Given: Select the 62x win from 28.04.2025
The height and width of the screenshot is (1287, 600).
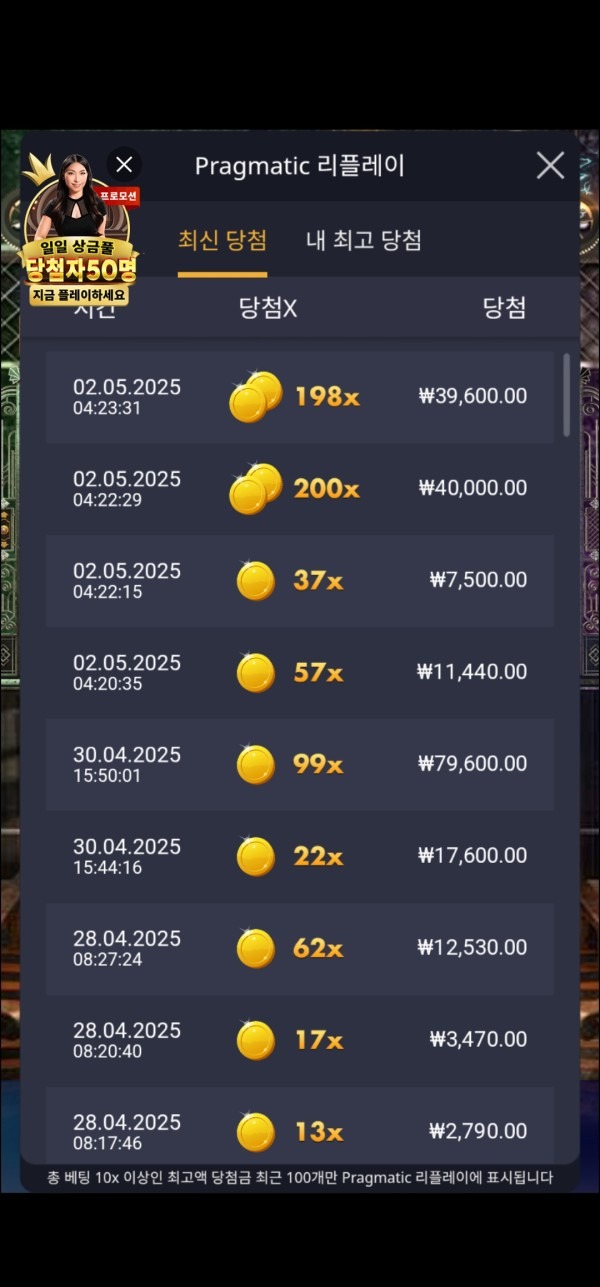Looking at the screenshot, I should [300, 949].
